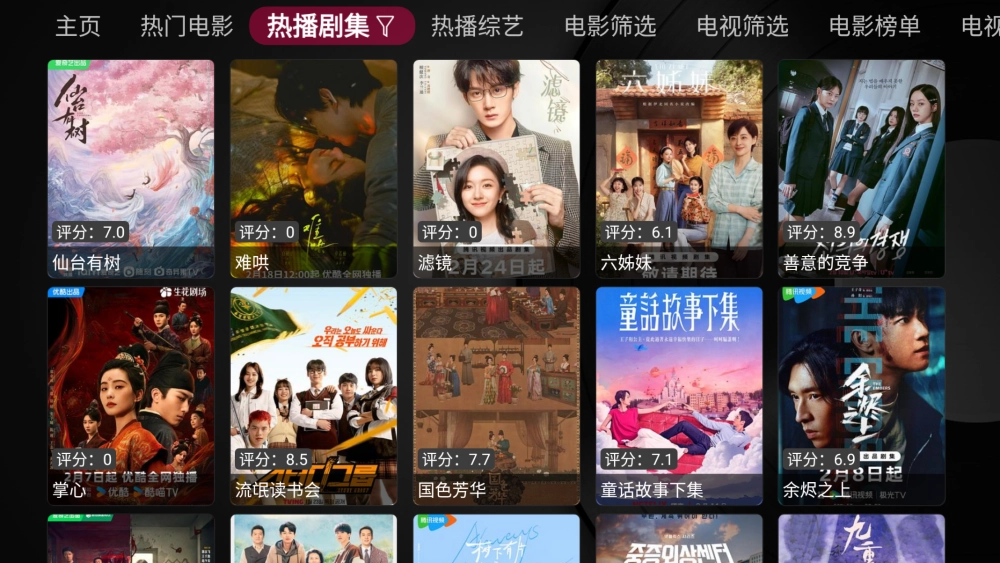Open the drama 仙台有树
The height and width of the screenshot is (563, 1000).
click(x=131, y=168)
